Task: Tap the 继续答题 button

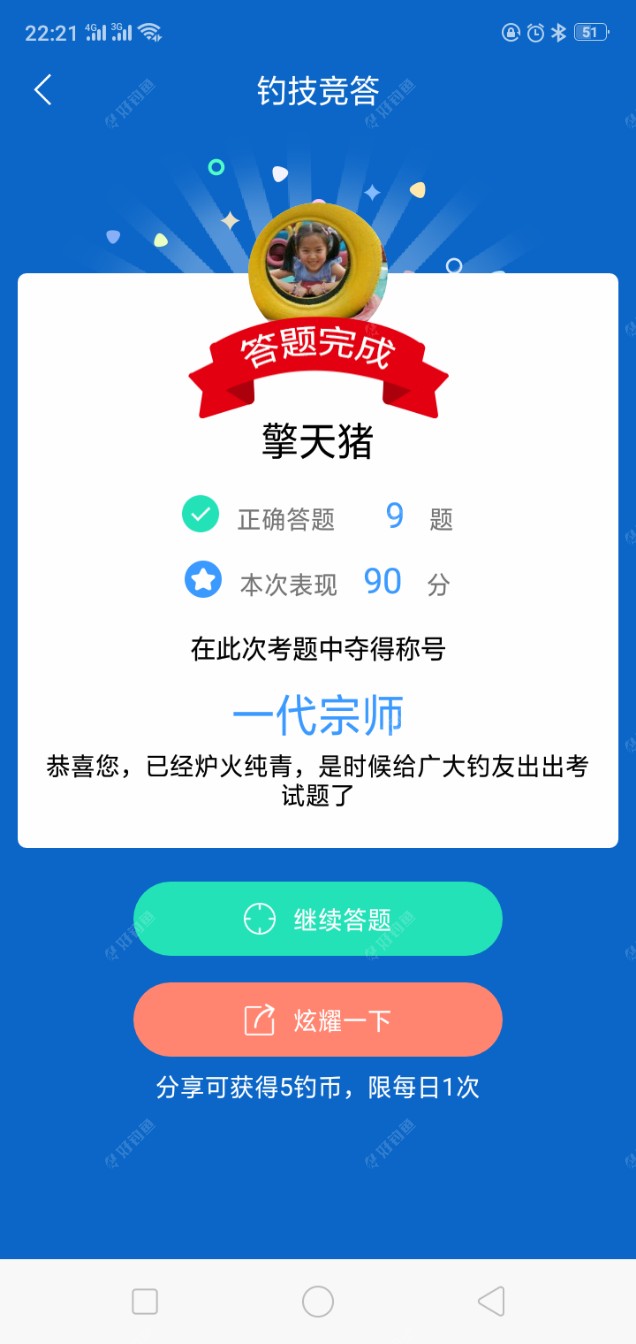Action: (x=318, y=919)
